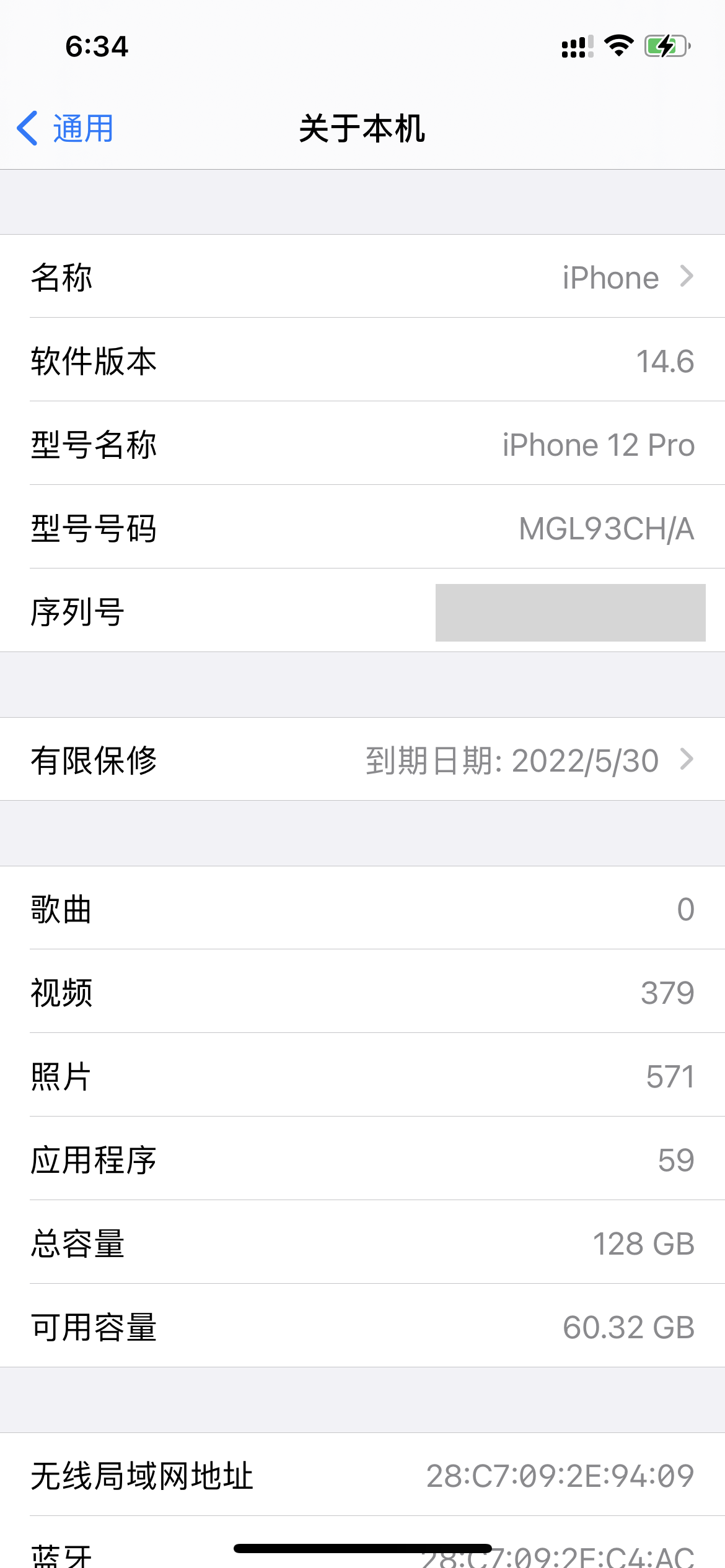Screen dimensions: 725x1568
Task: Open 有限保修 warranty details
Action: 362,760
